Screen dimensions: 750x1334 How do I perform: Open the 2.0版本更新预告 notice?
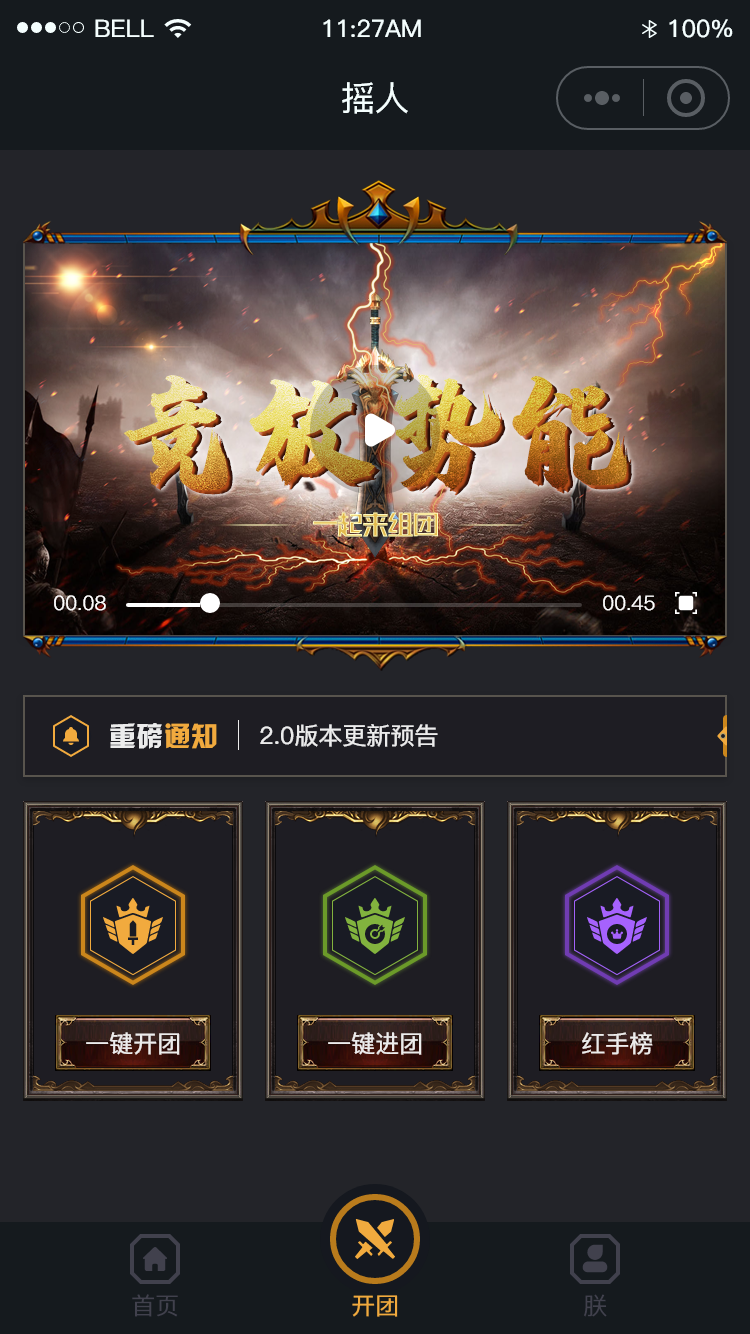(348, 737)
